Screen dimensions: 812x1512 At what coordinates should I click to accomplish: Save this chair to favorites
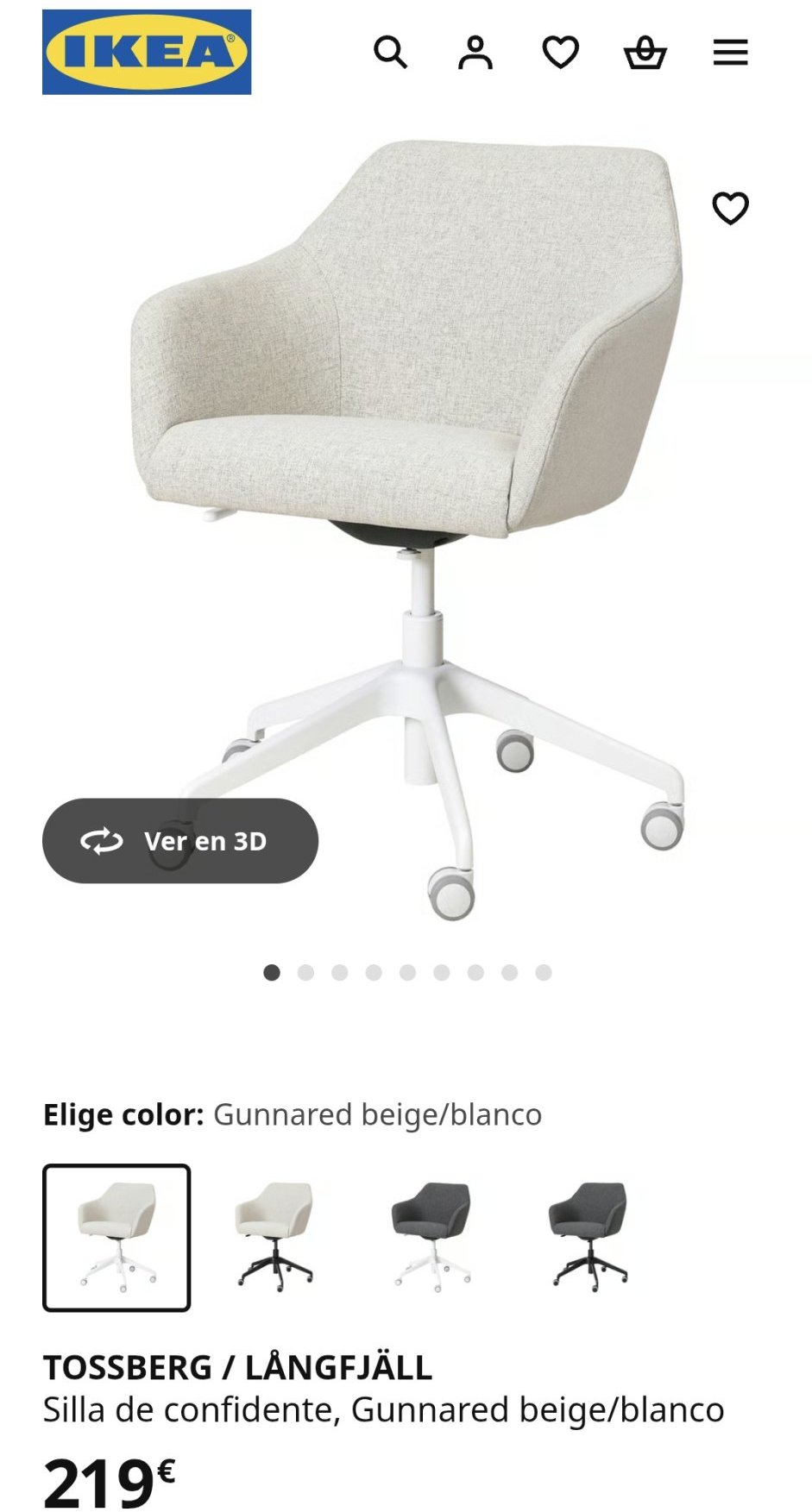[730, 208]
